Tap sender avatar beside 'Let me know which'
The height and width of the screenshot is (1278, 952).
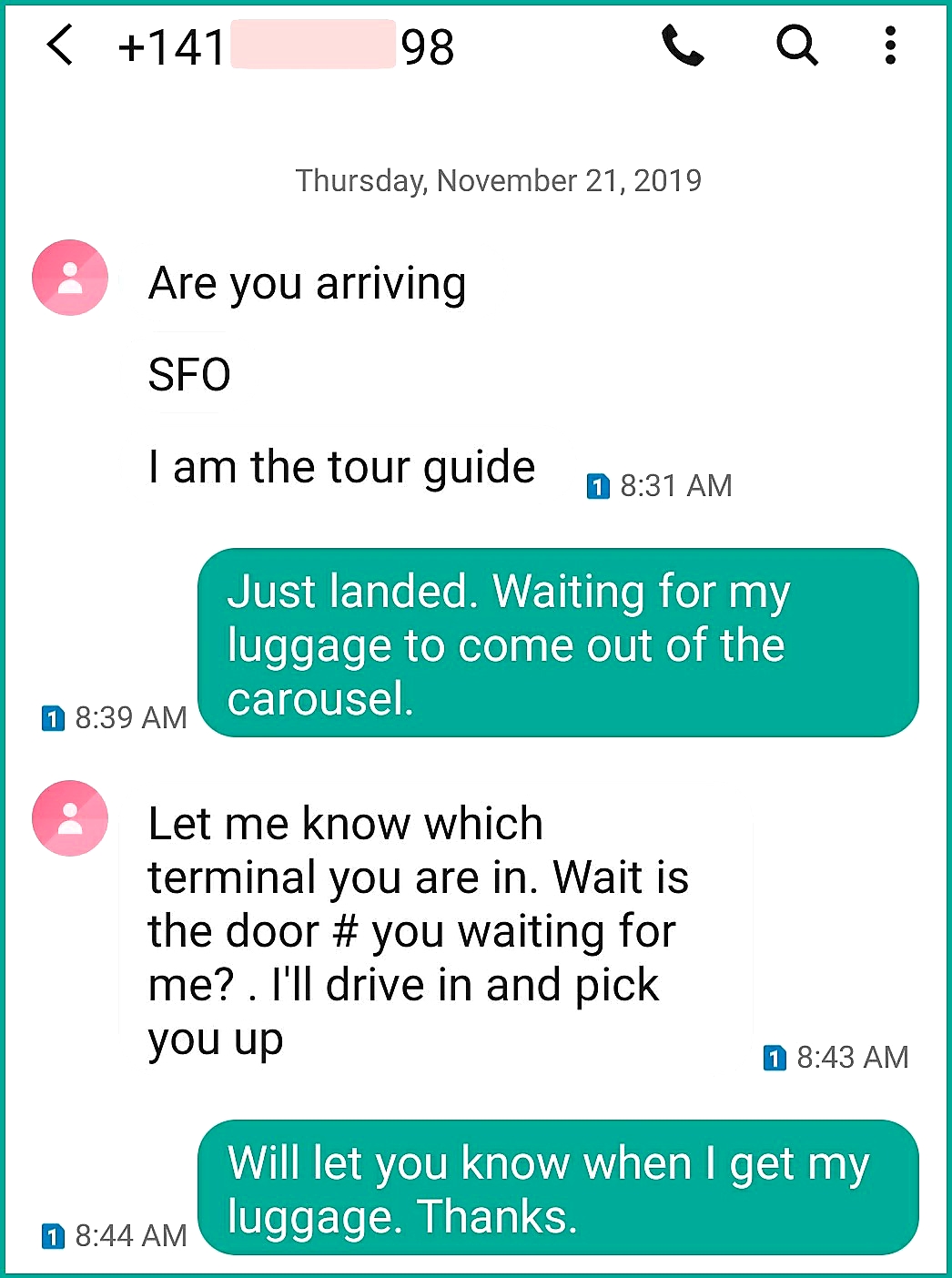click(70, 818)
